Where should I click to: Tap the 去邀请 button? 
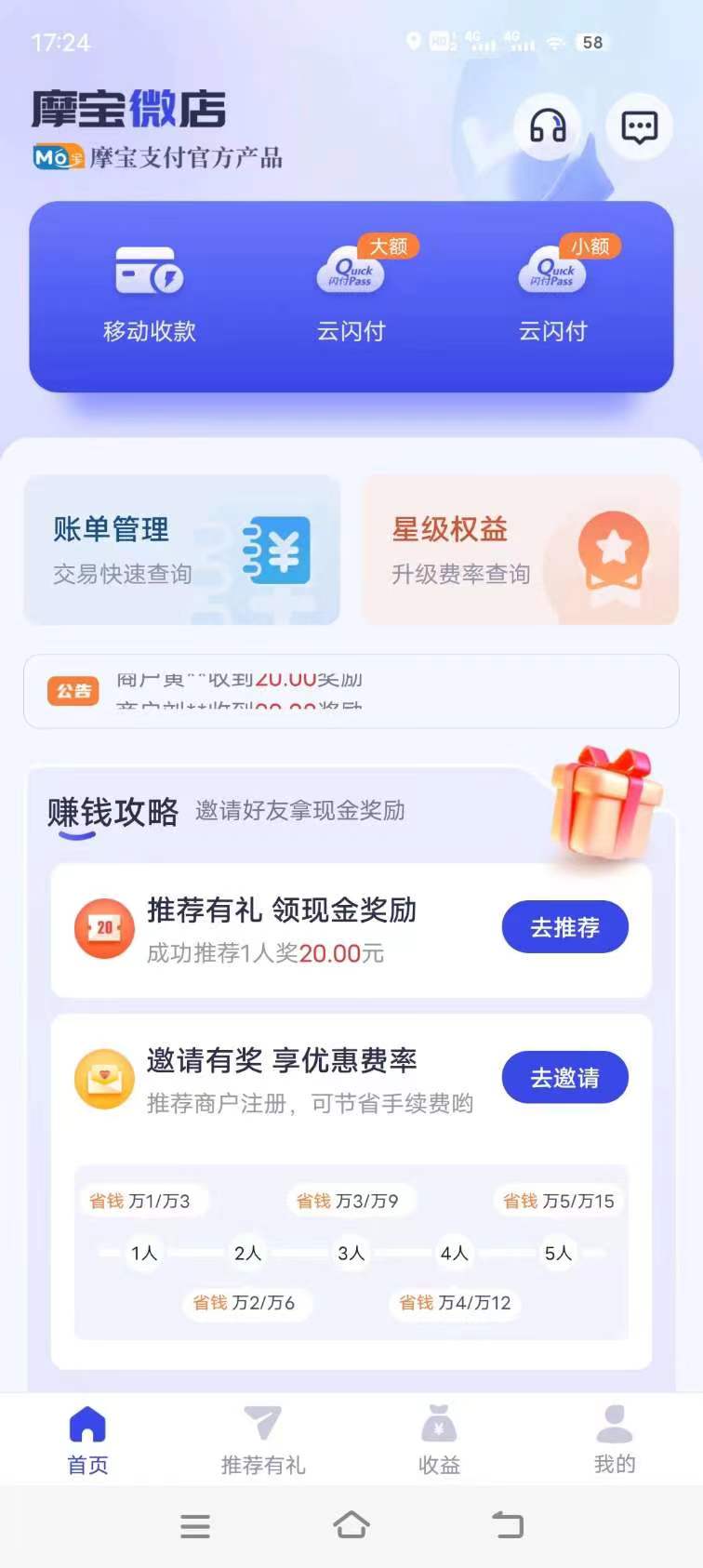click(564, 1078)
